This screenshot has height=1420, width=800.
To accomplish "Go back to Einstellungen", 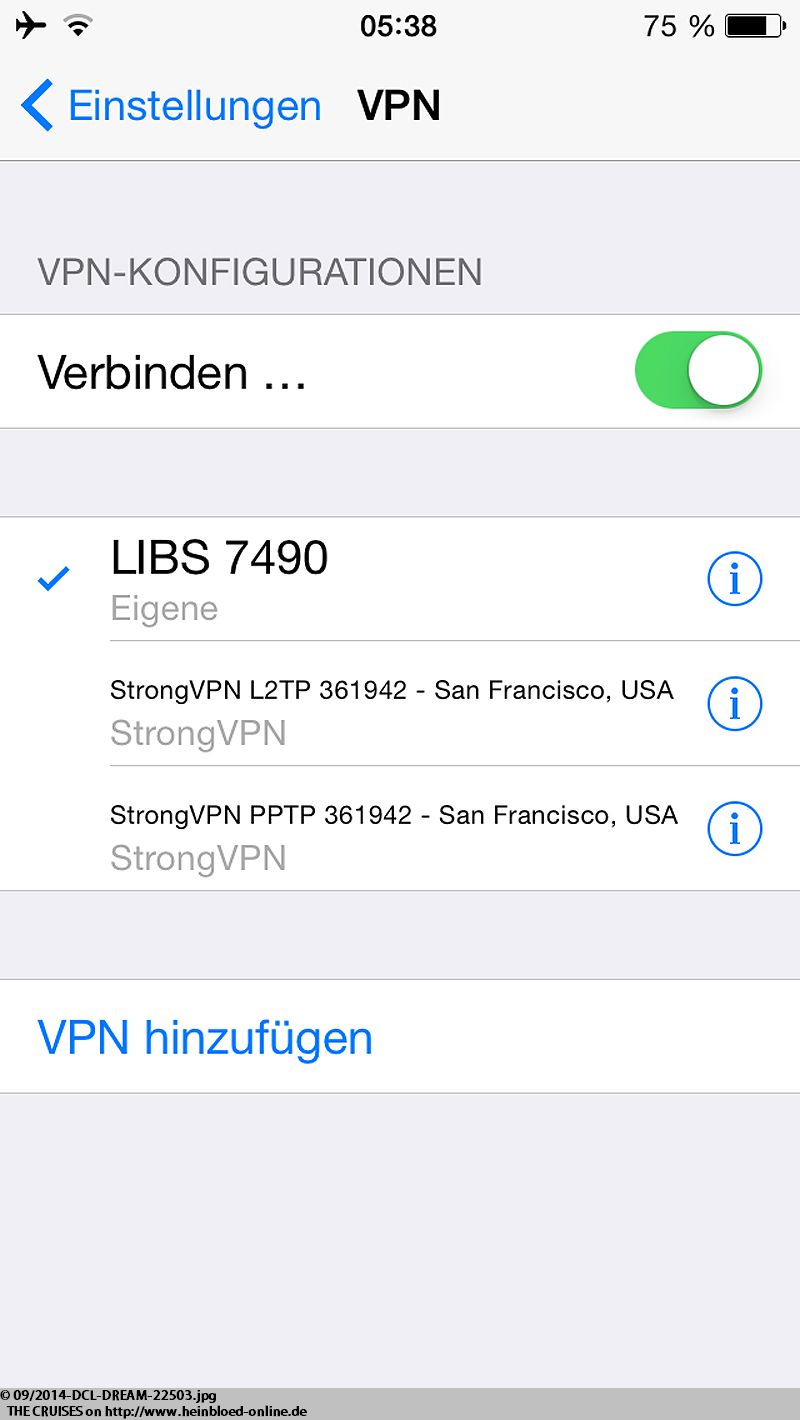I will (170, 106).
